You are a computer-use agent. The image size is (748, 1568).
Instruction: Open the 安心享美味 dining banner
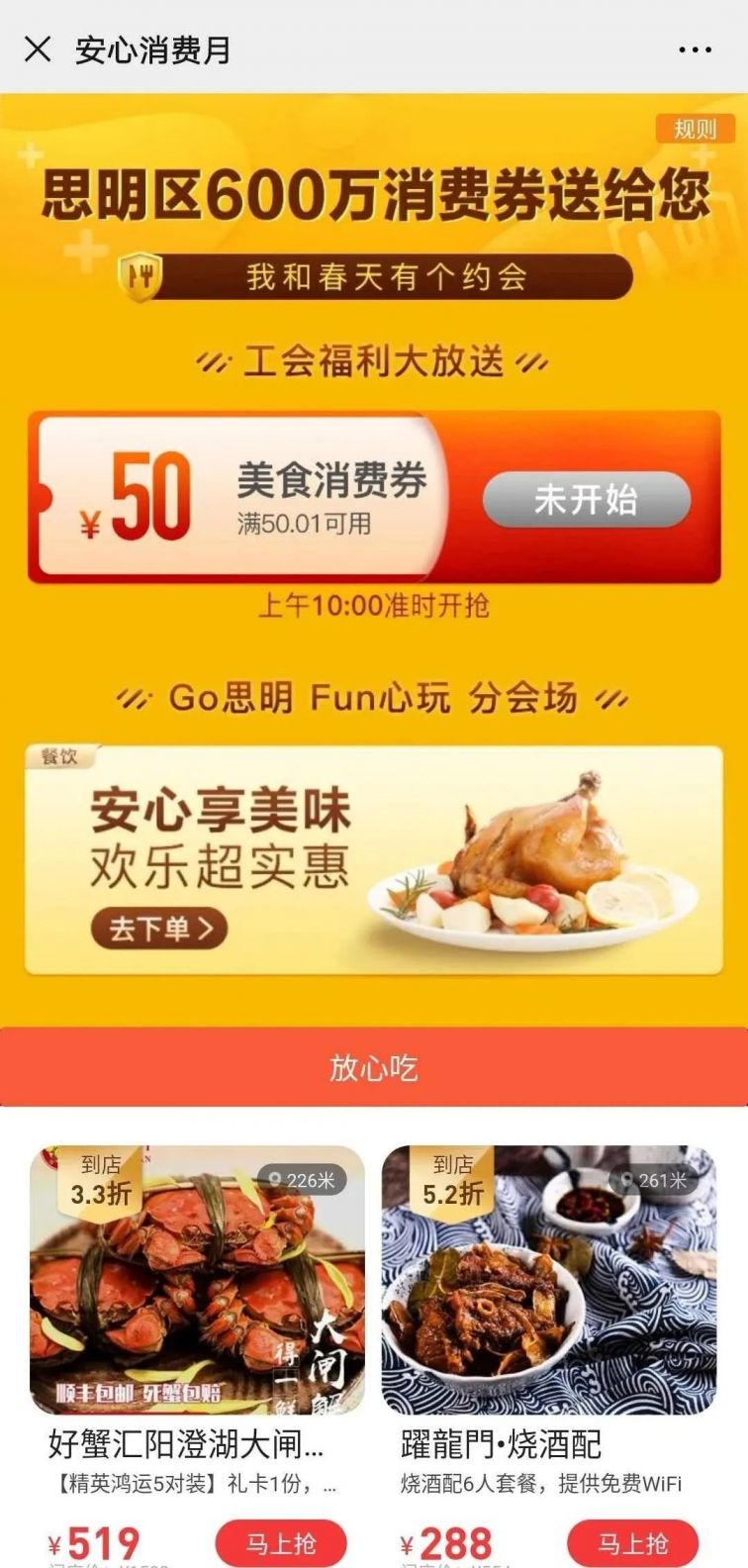[x=373, y=859]
